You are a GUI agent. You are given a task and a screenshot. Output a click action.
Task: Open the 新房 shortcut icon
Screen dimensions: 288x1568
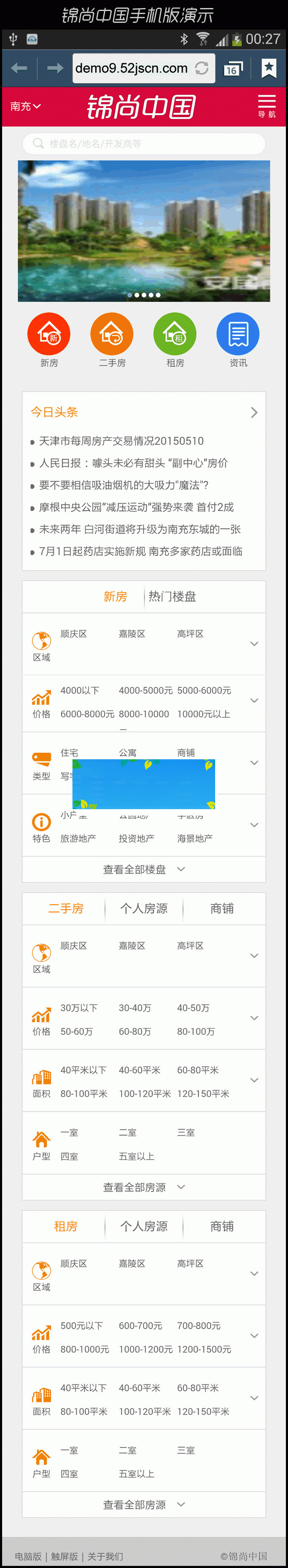point(49,334)
